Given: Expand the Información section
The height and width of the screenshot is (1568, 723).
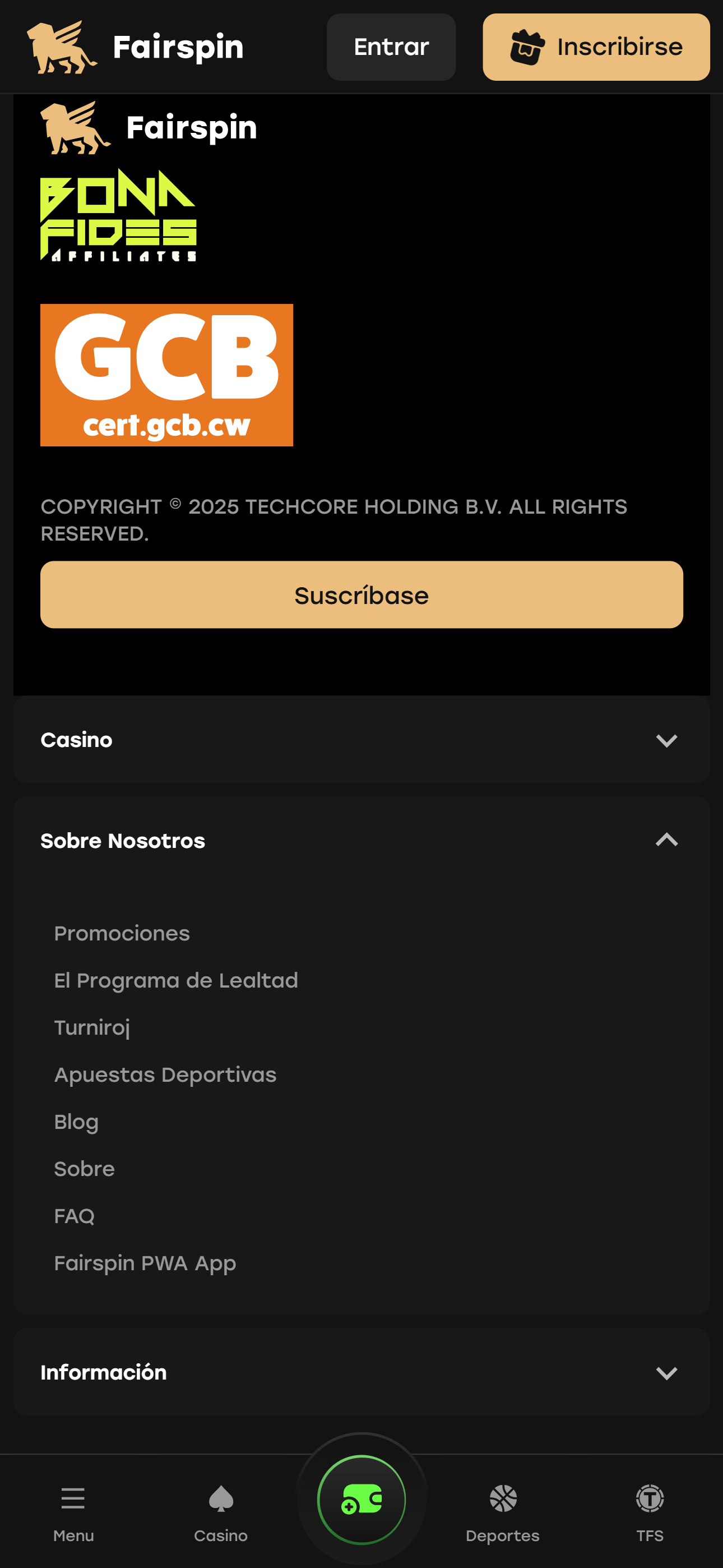Looking at the screenshot, I should [x=361, y=1372].
